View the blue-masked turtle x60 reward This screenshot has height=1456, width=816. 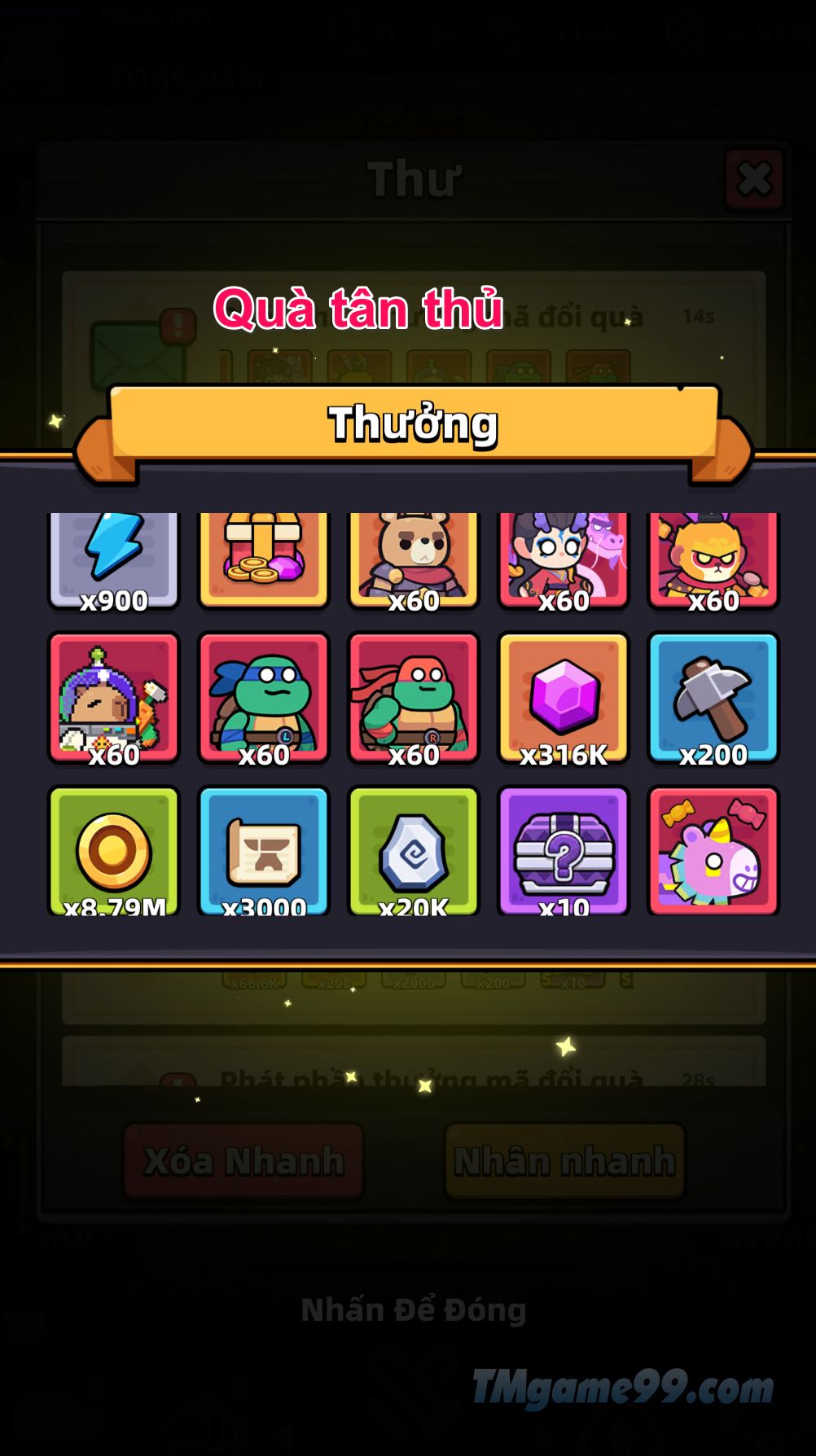tap(264, 698)
